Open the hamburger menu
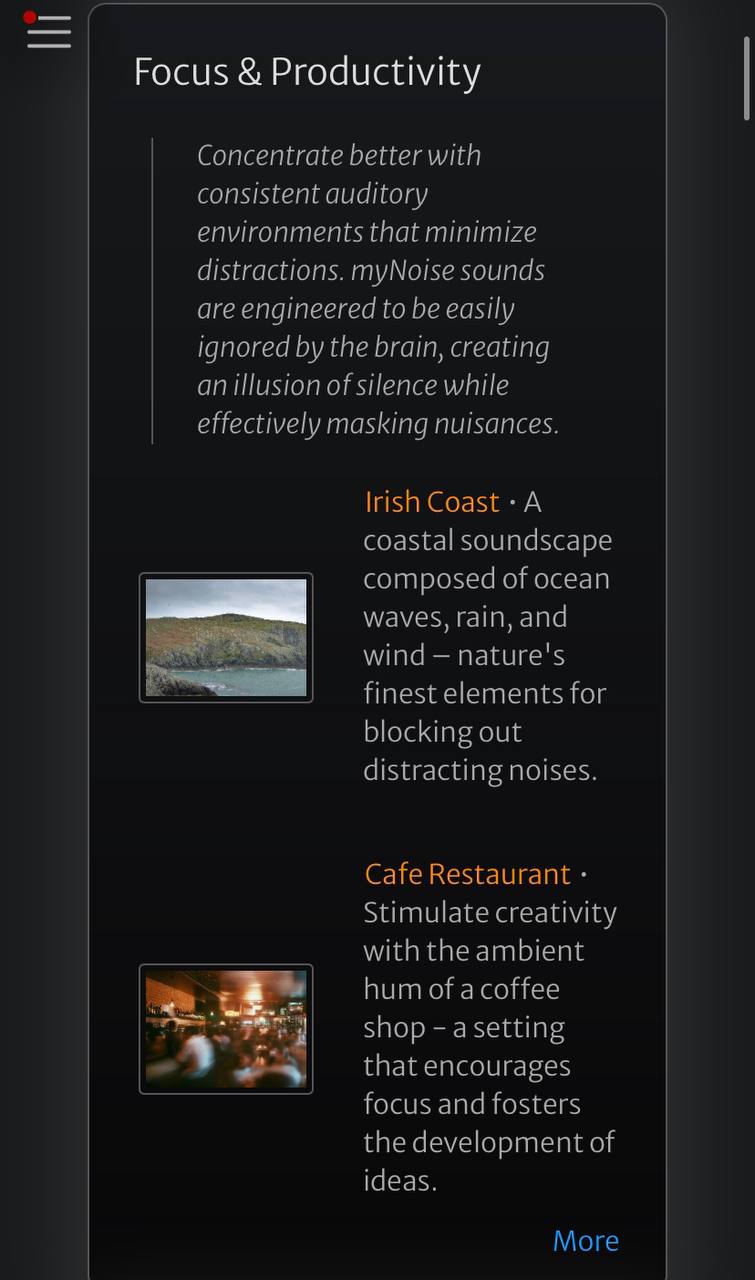Image resolution: width=755 pixels, height=1280 pixels. tap(48, 31)
